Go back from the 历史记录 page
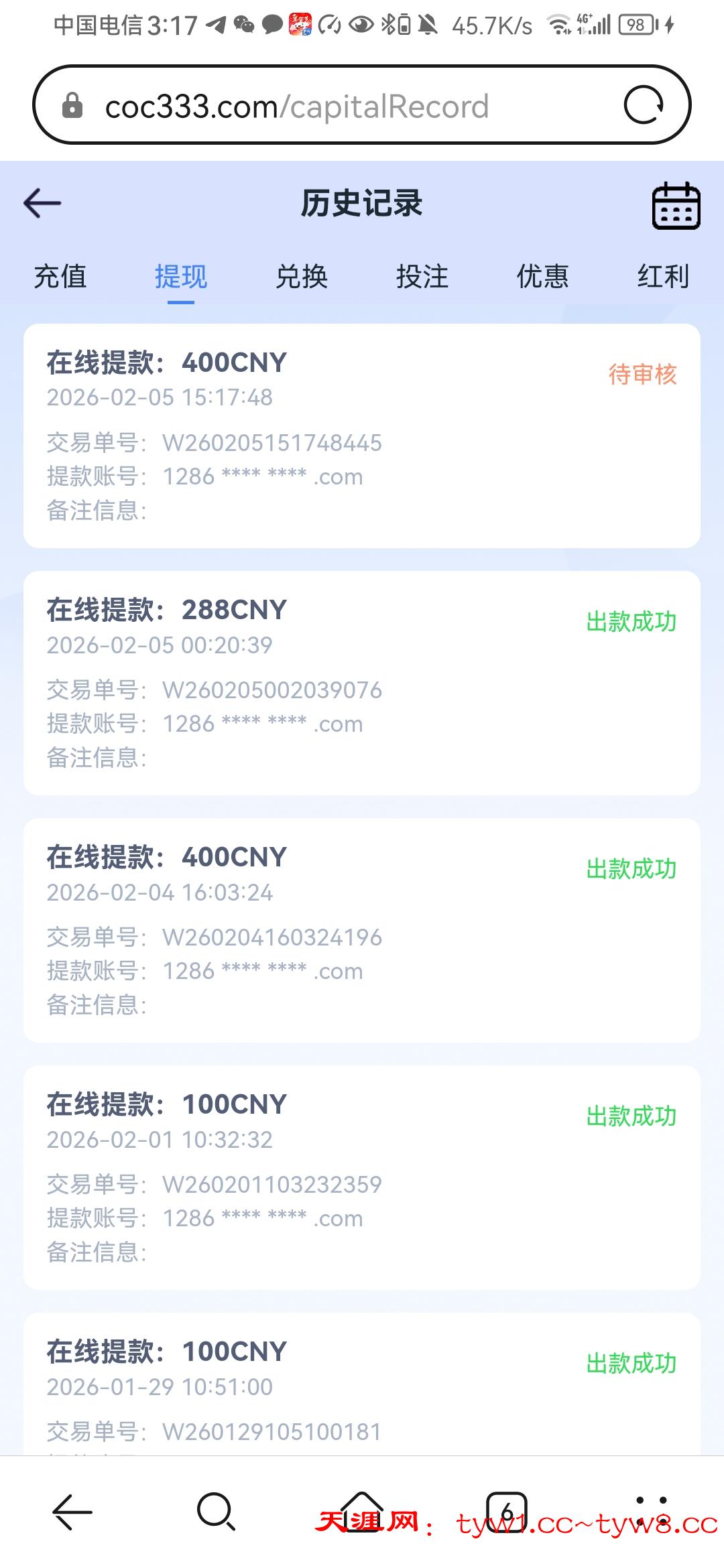The height and width of the screenshot is (1568, 724). [x=42, y=203]
